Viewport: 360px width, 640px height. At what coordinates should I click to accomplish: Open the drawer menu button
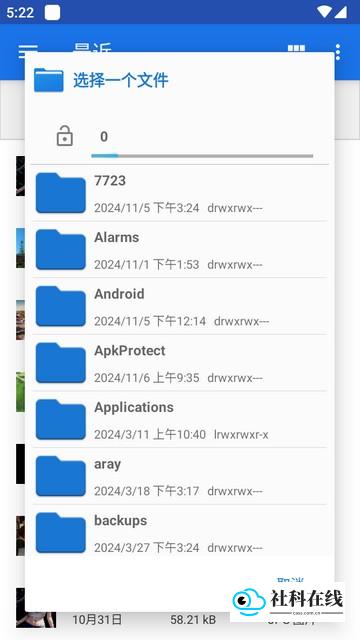tap(28, 52)
